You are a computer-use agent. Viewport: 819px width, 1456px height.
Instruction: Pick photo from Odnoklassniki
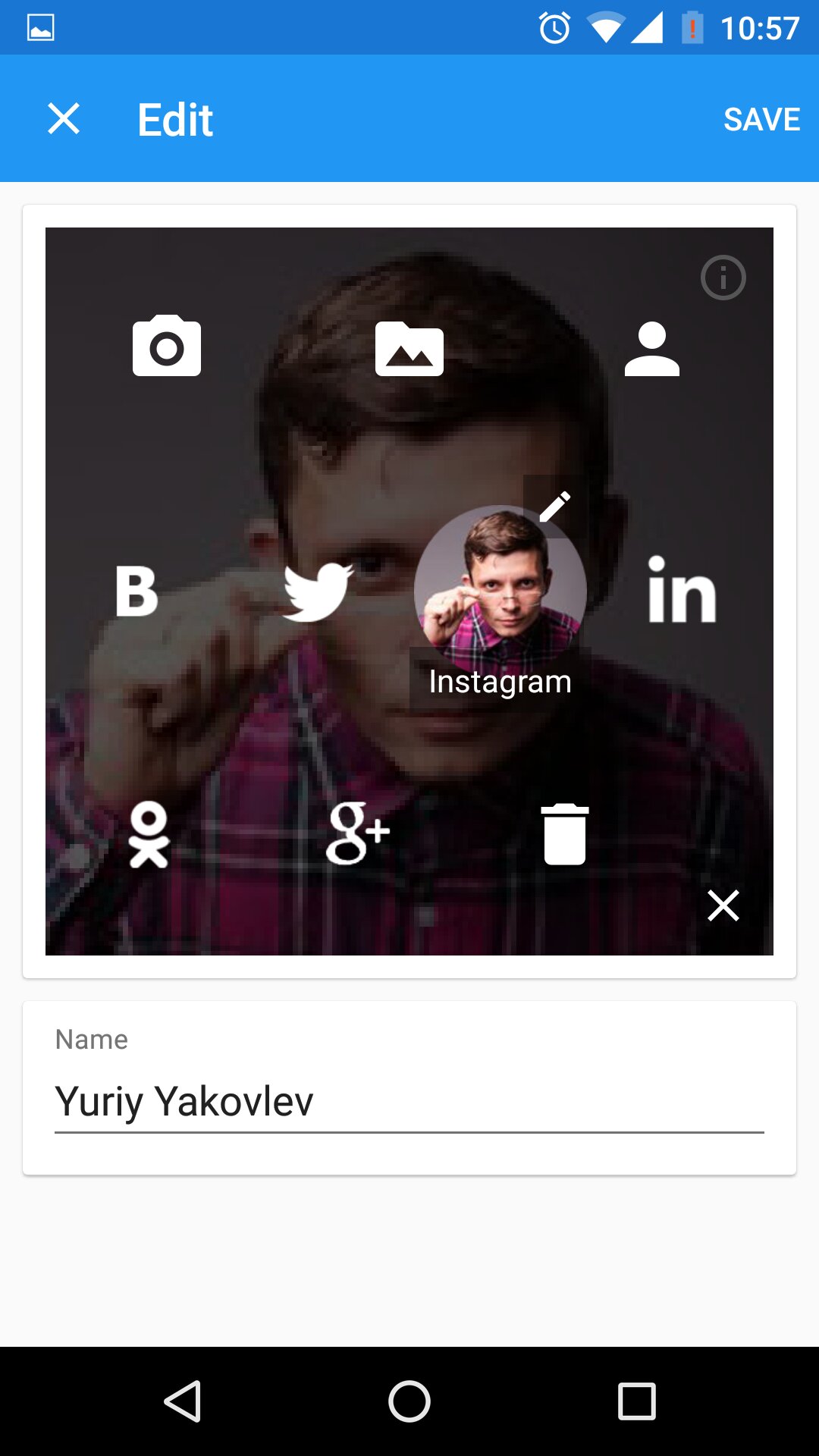click(149, 834)
